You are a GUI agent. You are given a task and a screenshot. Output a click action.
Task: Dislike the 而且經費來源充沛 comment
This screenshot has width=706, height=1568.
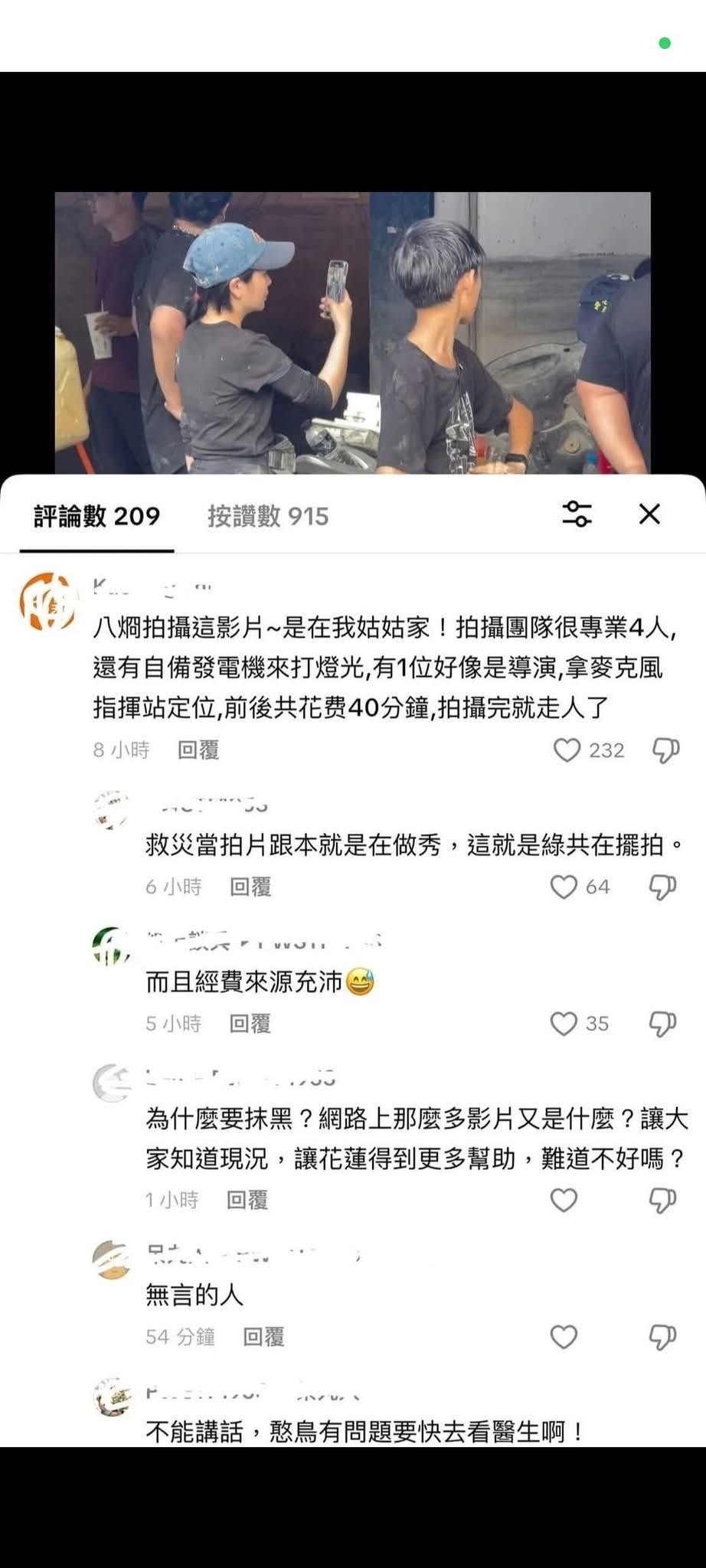click(662, 1024)
